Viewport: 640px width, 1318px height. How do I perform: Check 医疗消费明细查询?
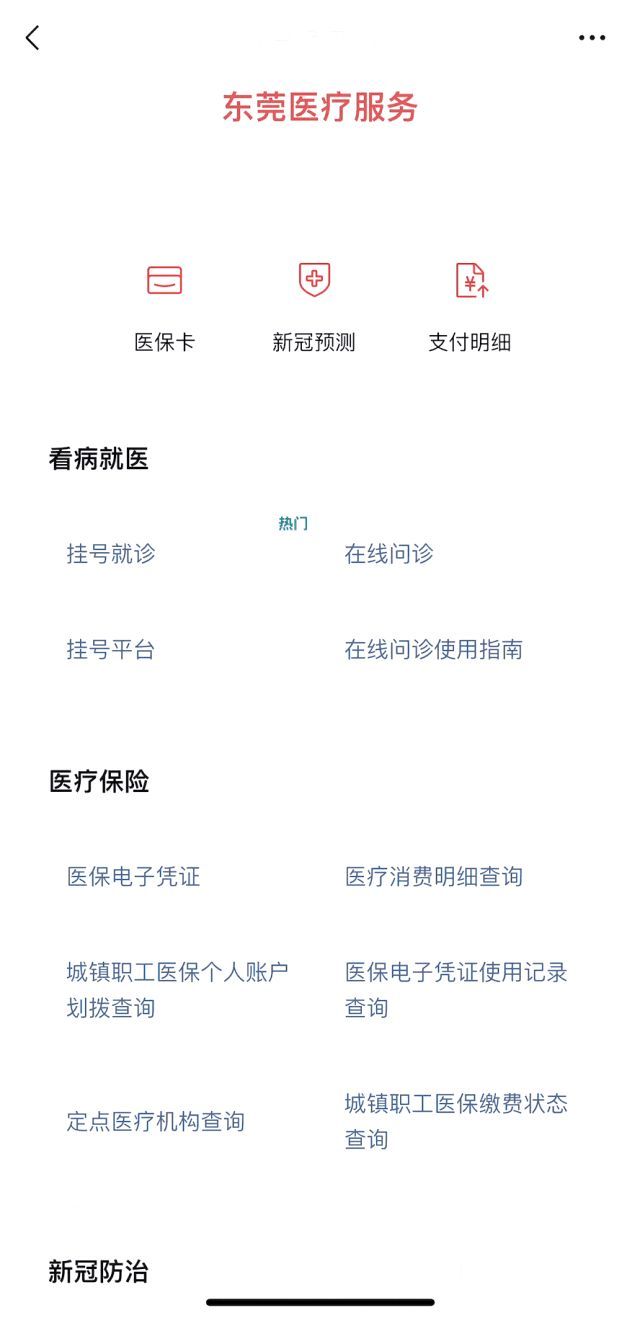point(433,877)
